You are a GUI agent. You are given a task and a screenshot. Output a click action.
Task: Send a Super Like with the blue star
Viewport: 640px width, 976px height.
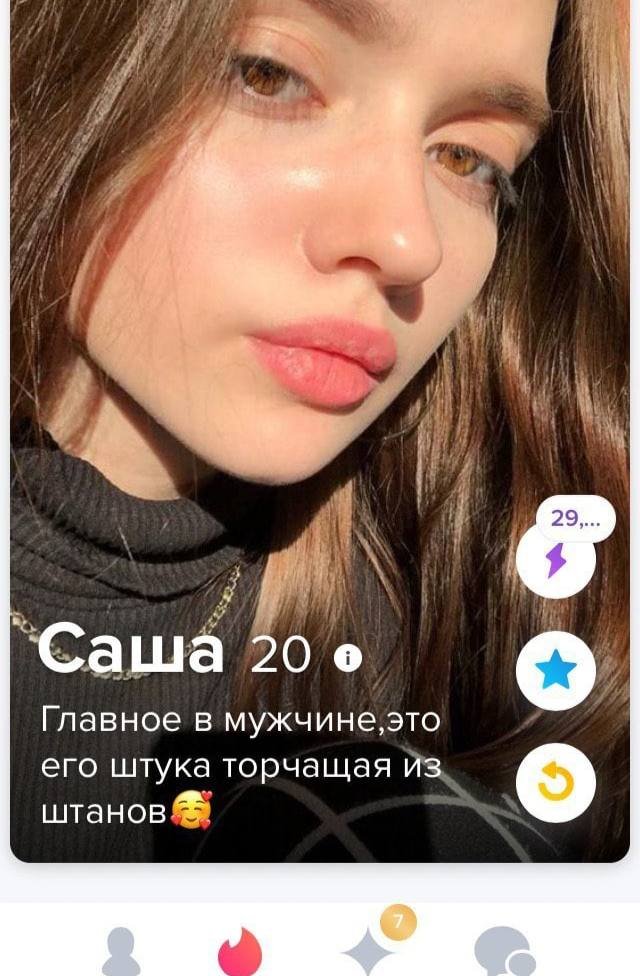tap(555, 672)
